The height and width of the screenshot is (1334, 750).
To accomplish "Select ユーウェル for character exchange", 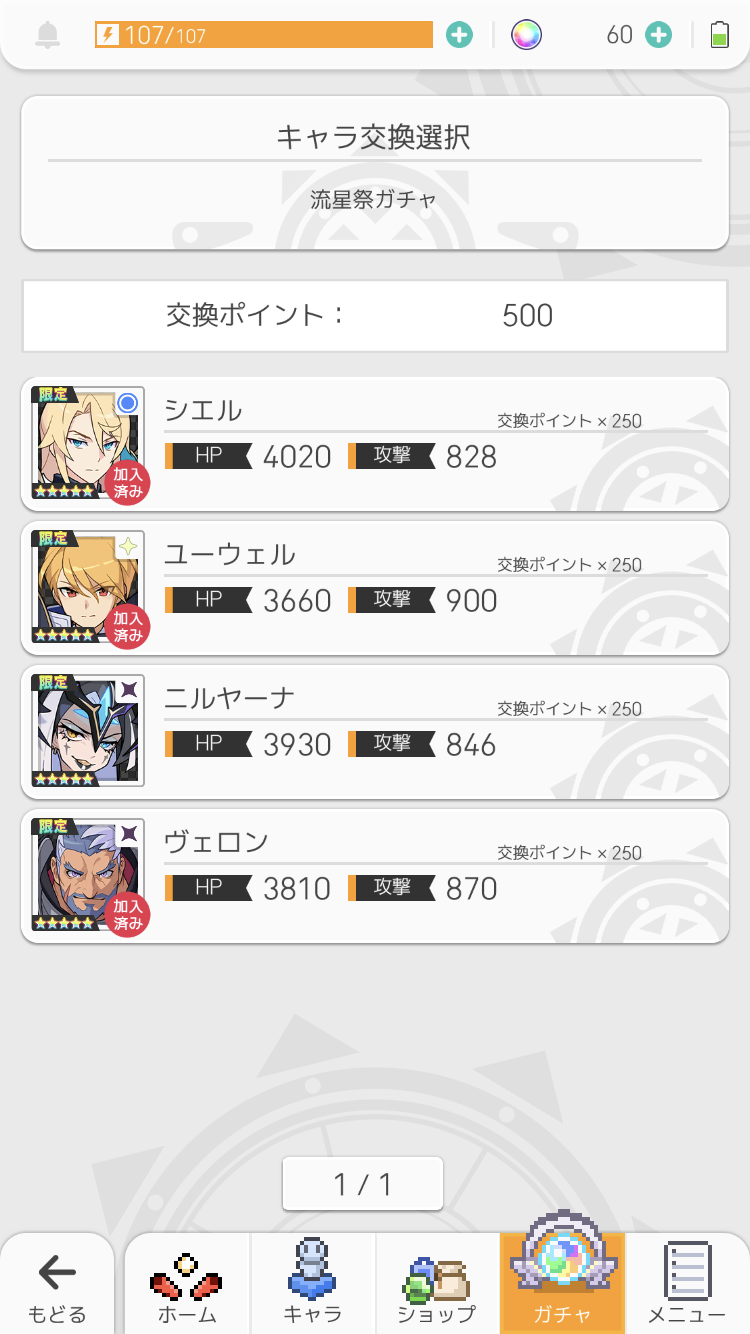I will pyautogui.click(x=375, y=587).
